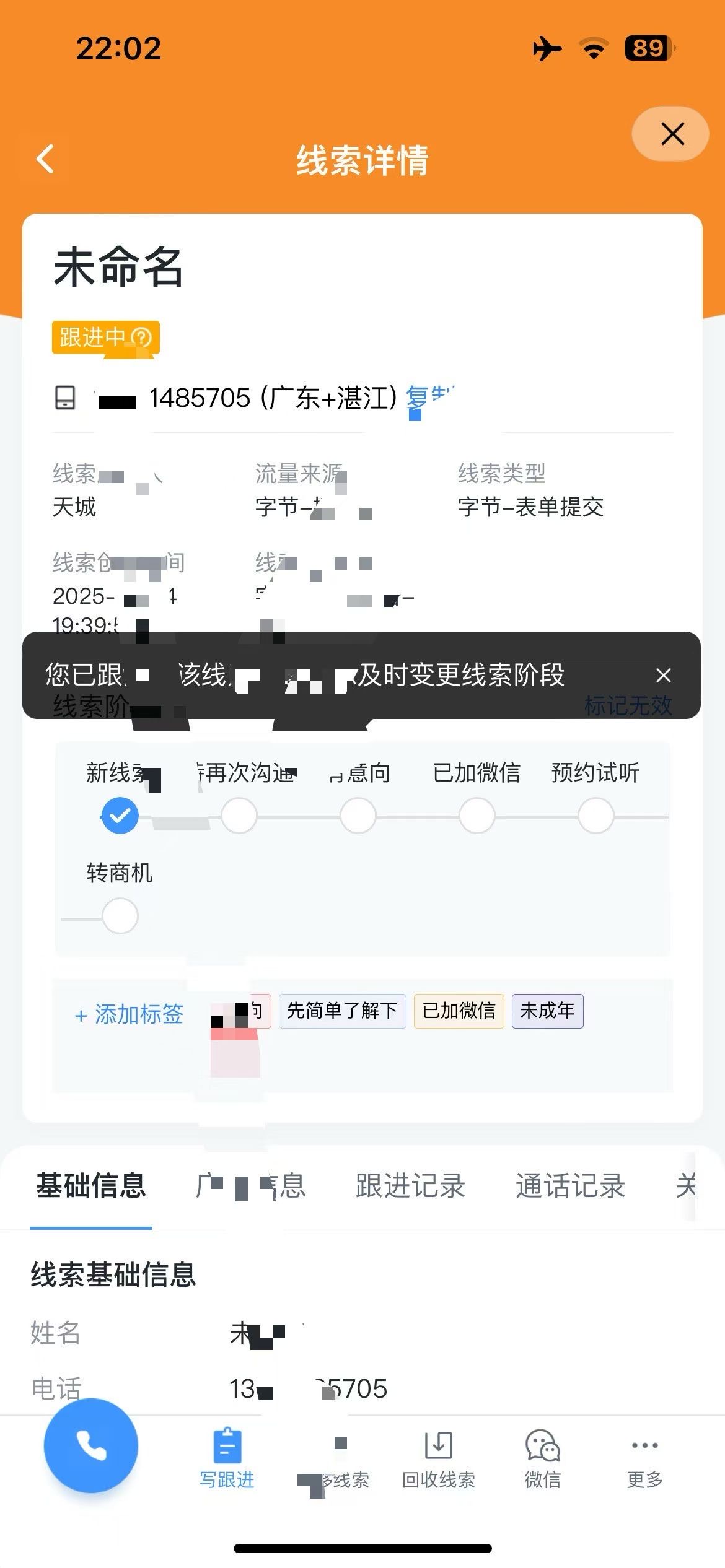
Task: Call the lead with the phone button
Action: (x=91, y=1445)
